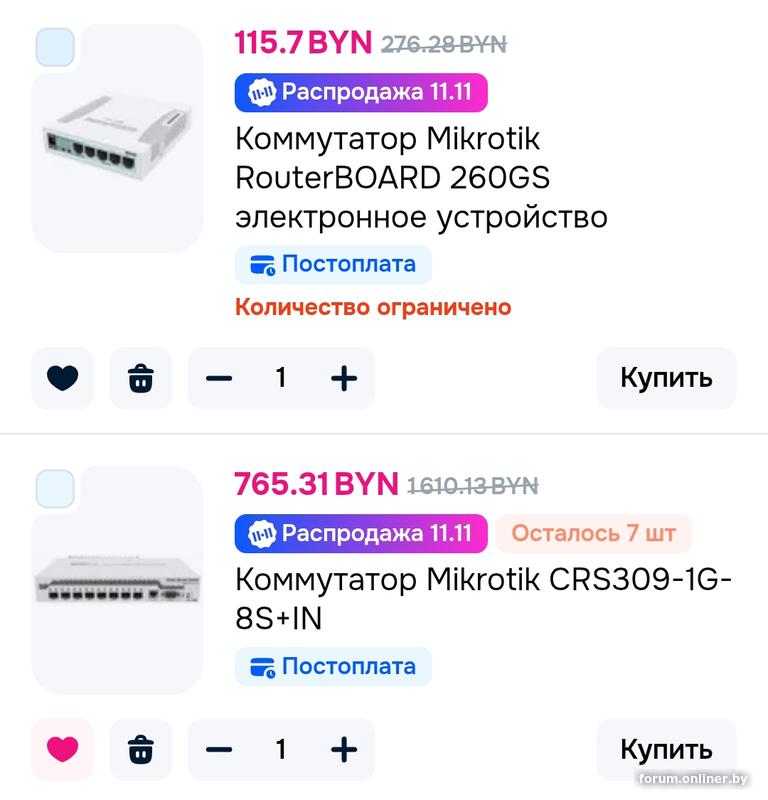Tick the checkbox for Mikrotik CRS309-1G-8S+IN
Image resolution: width=768 pixels, height=800 pixels.
(55, 489)
